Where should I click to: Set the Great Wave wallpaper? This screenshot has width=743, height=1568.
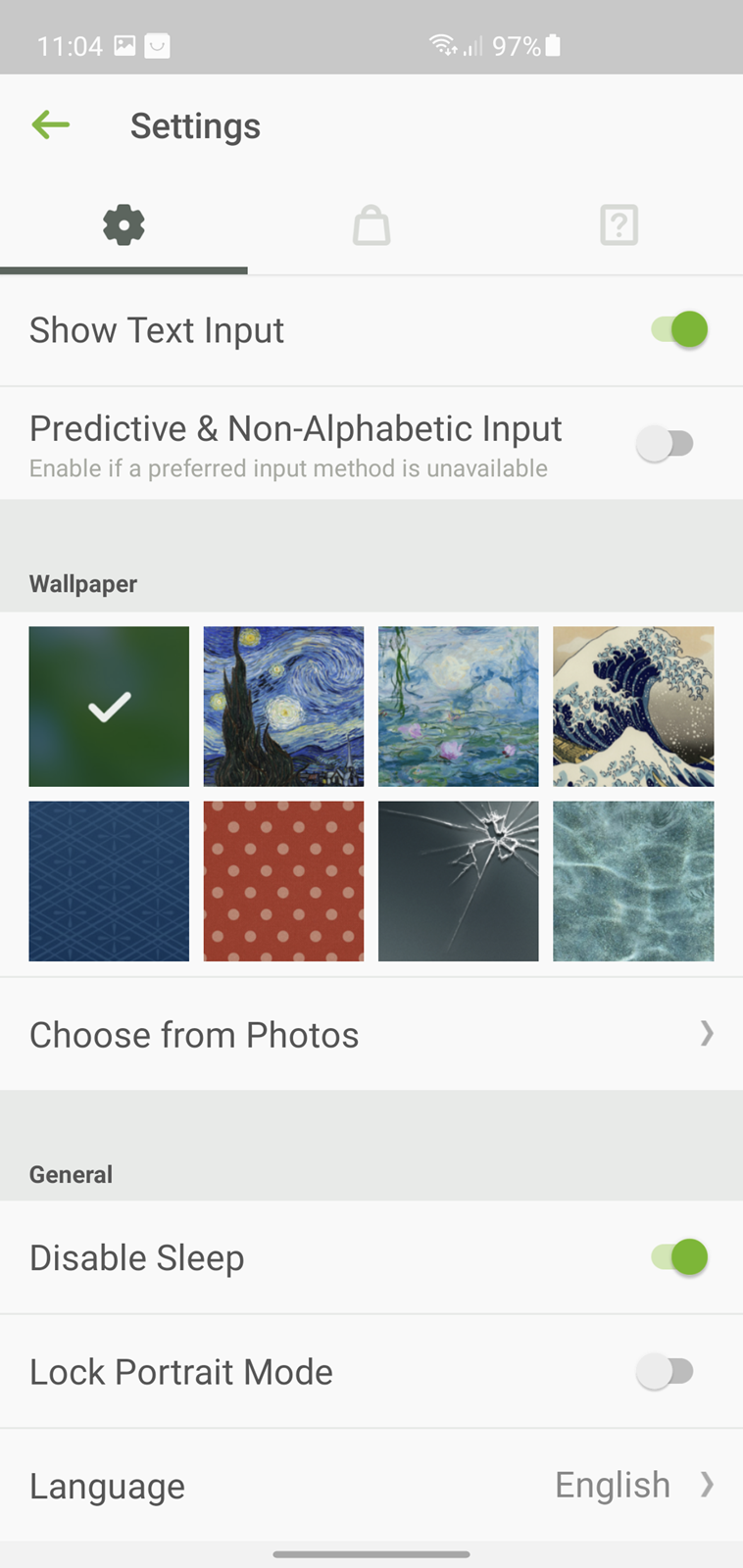pos(633,707)
